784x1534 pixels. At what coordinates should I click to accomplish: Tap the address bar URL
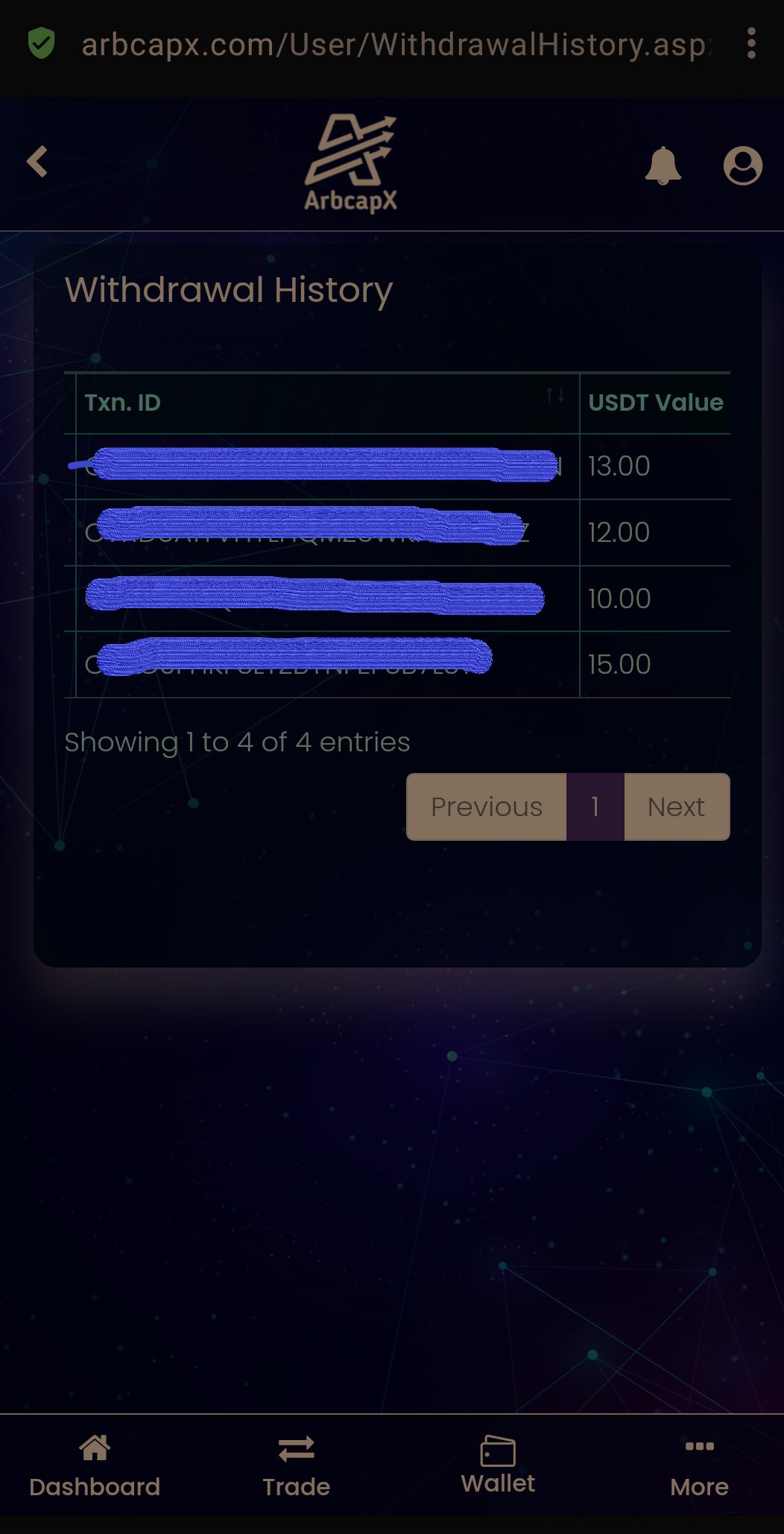[396, 45]
